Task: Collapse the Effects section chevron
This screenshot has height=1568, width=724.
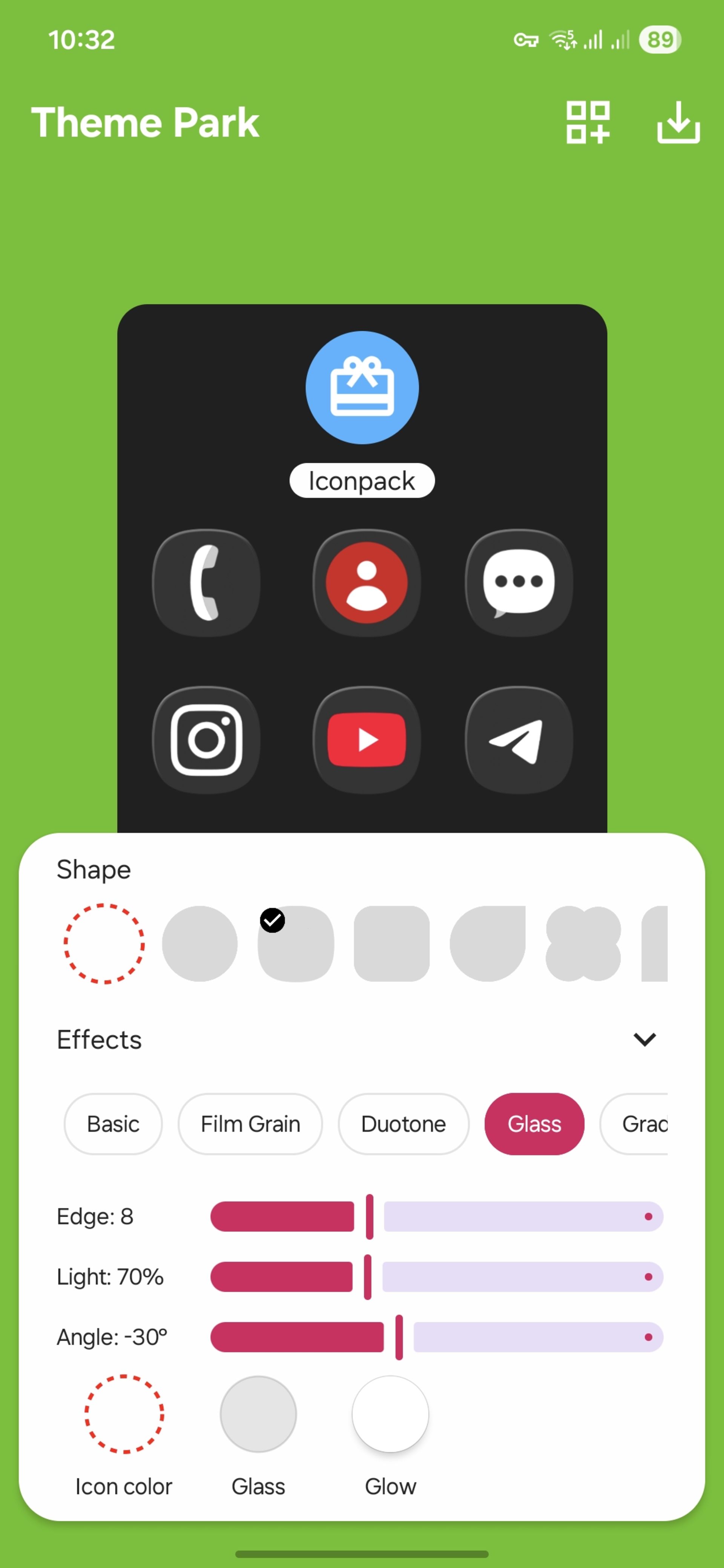Action: tap(644, 1039)
